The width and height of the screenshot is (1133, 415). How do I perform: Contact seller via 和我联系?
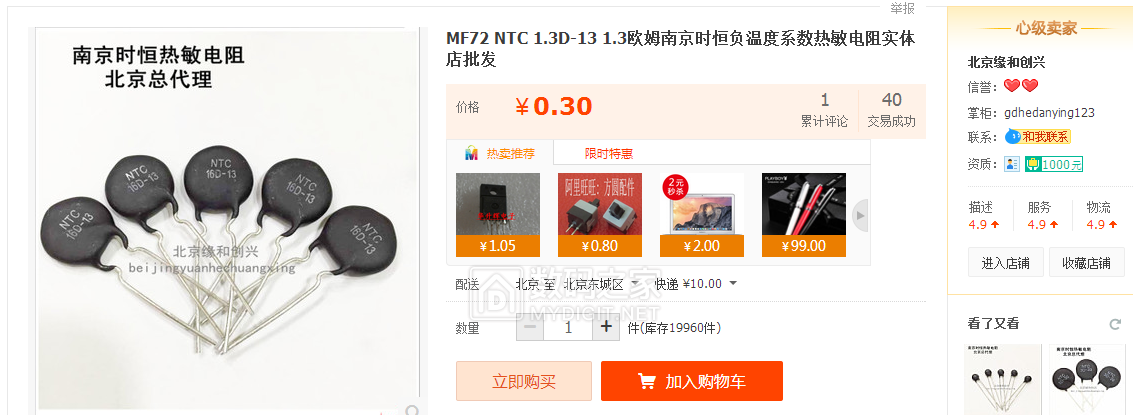(1044, 137)
